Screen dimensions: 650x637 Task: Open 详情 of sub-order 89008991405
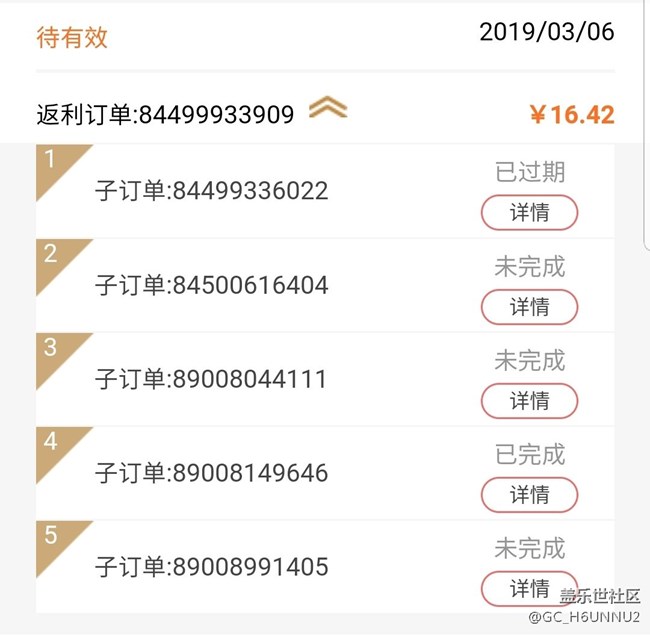[529, 589]
